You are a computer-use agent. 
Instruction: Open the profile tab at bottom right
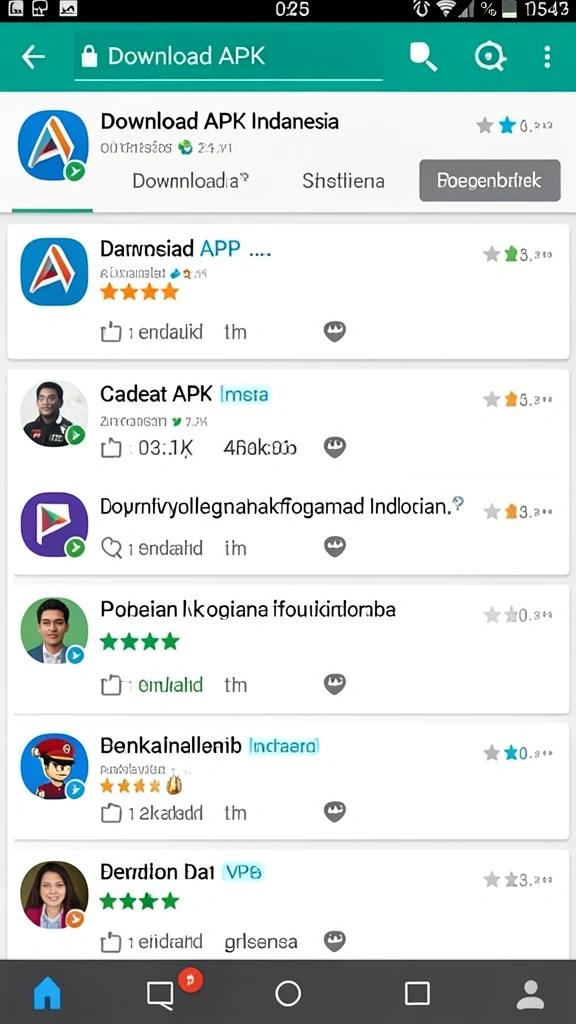click(x=530, y=994)
